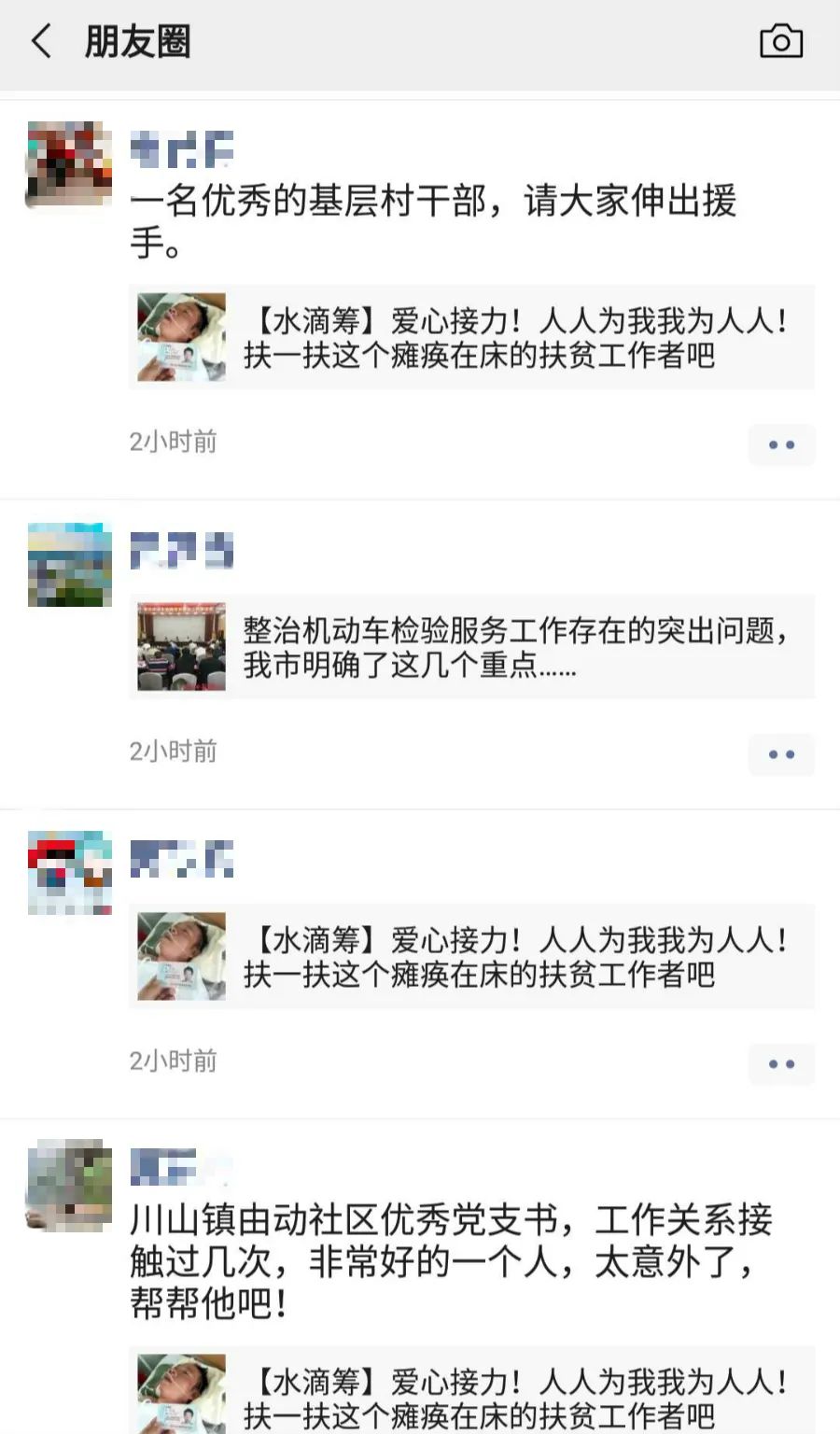This screenshot has height=1434, width=840.
Task: Open 水滴筹 link under the 川山镇由动社区 post
Action: 471,1393
